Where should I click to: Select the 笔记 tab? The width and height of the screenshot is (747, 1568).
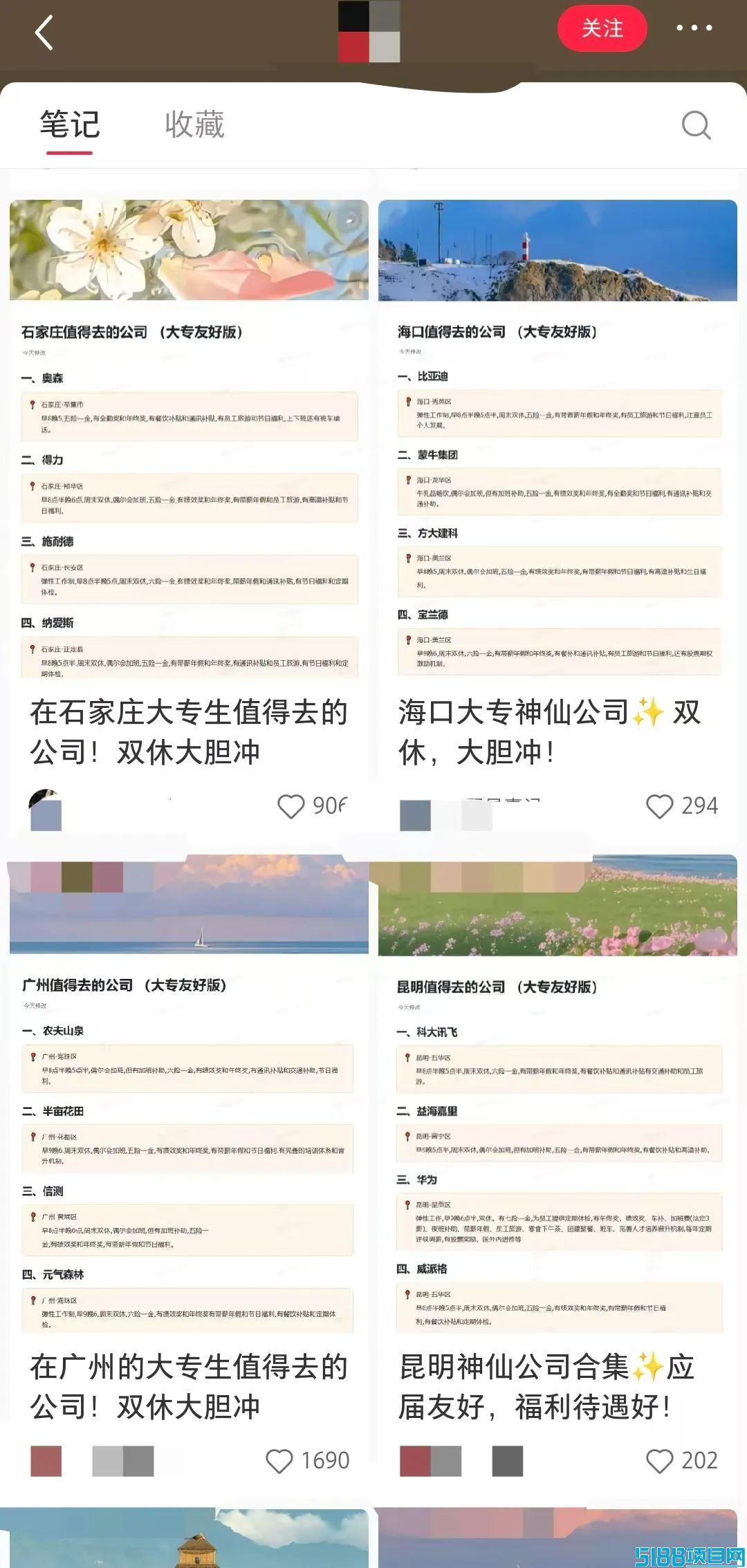point(69,125)
